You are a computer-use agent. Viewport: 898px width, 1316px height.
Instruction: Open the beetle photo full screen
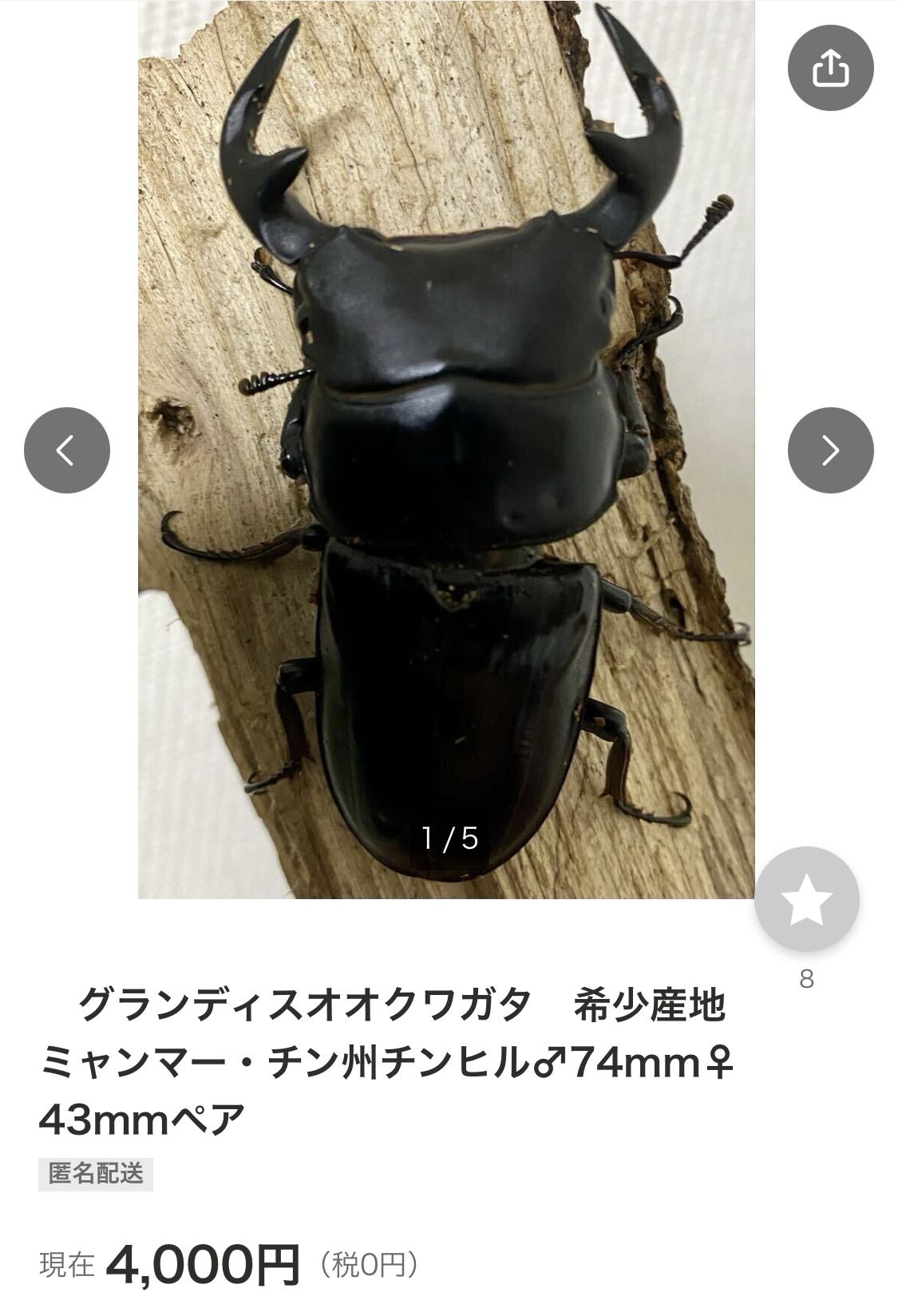pos(445,447)
